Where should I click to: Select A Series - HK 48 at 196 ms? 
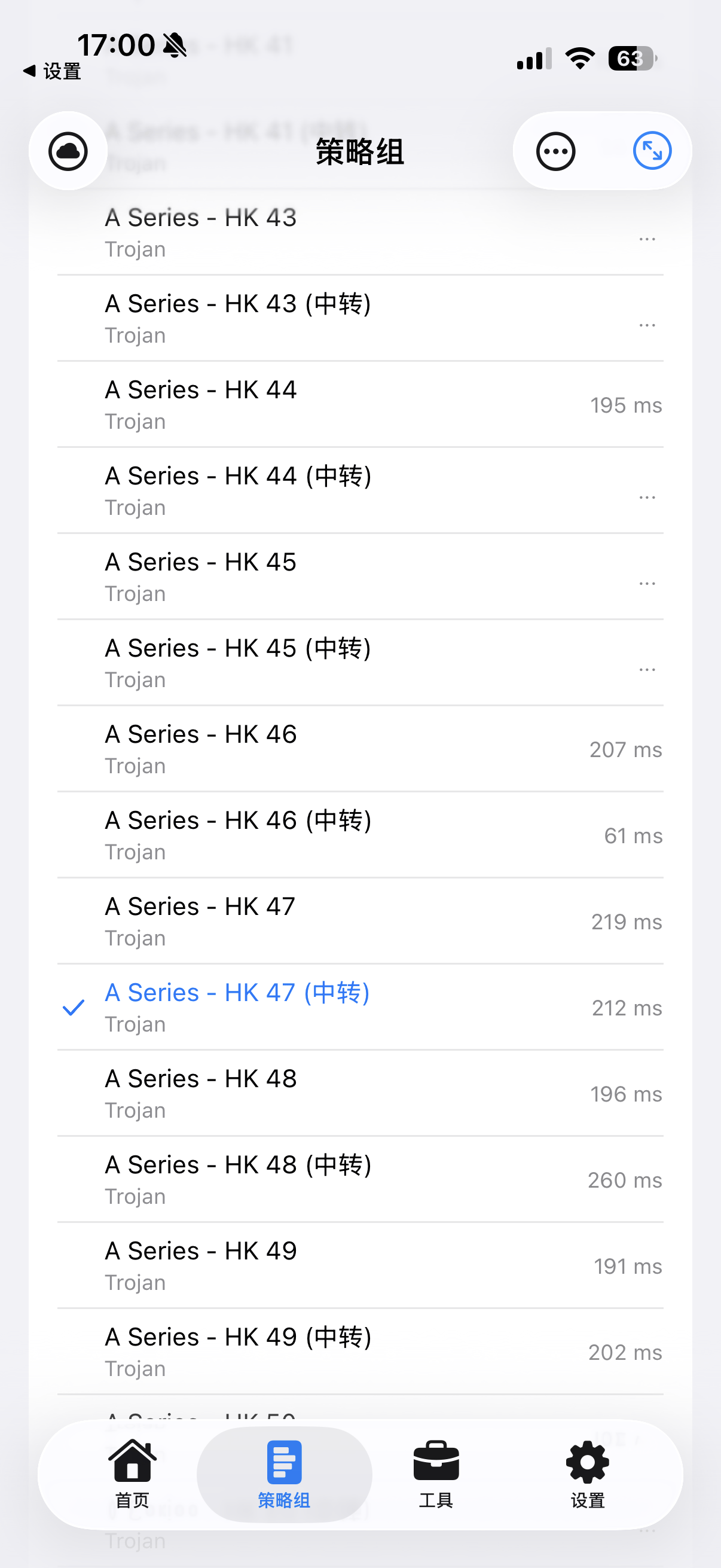tap(360, 1093)
